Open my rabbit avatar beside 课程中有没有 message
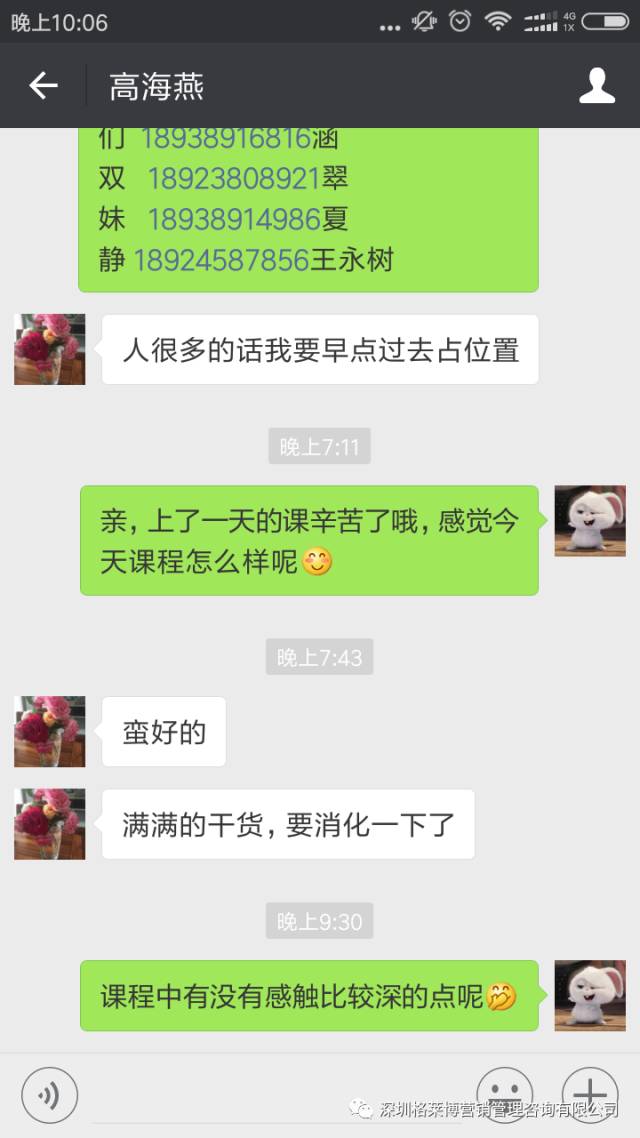The height and width of the screenshot is (1138, 640). pos(590,996)
